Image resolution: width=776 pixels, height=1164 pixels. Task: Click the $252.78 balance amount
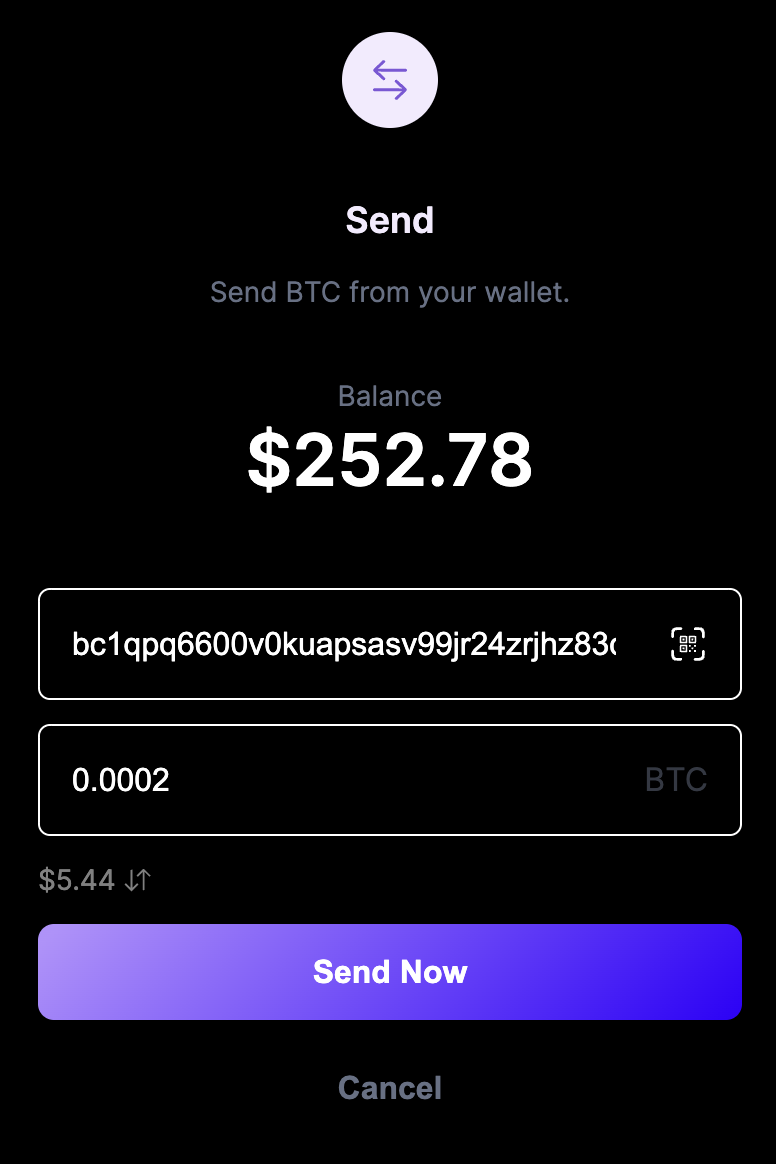(x=390, y=458)
